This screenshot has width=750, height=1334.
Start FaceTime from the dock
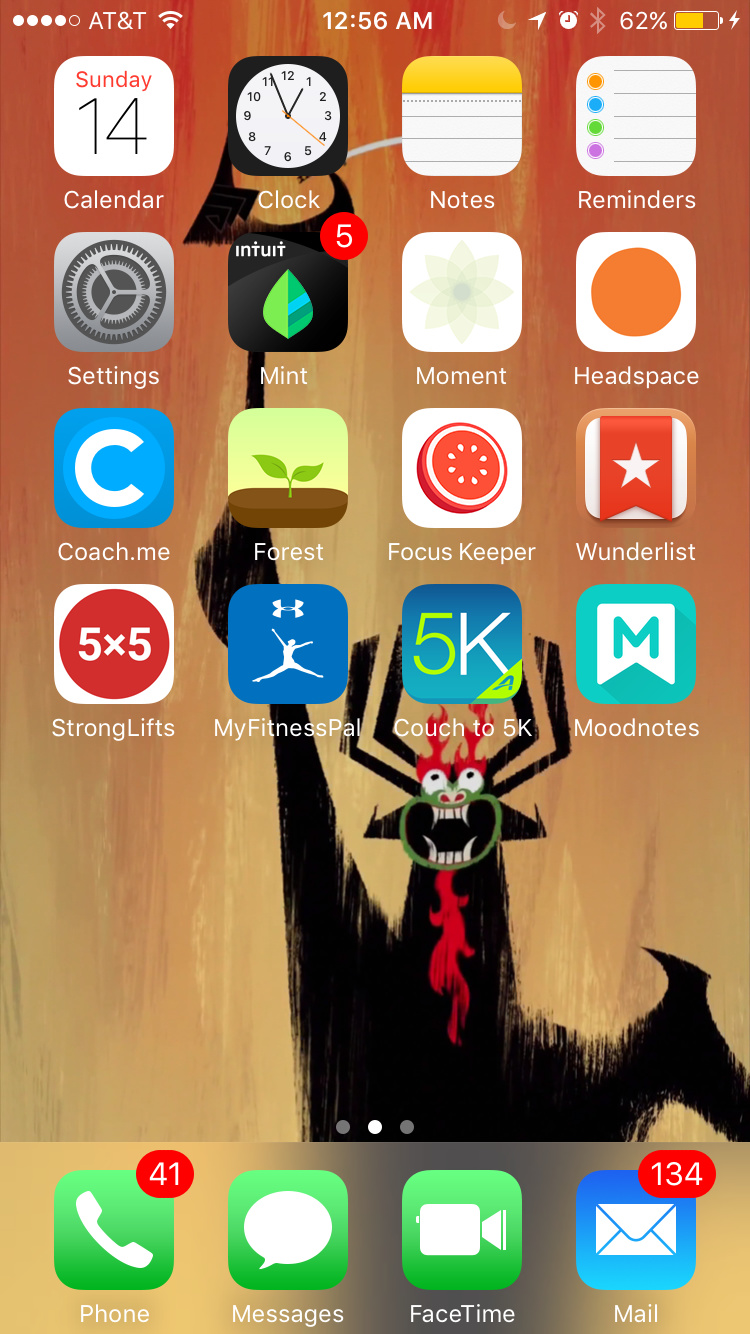coord(462,1230)
